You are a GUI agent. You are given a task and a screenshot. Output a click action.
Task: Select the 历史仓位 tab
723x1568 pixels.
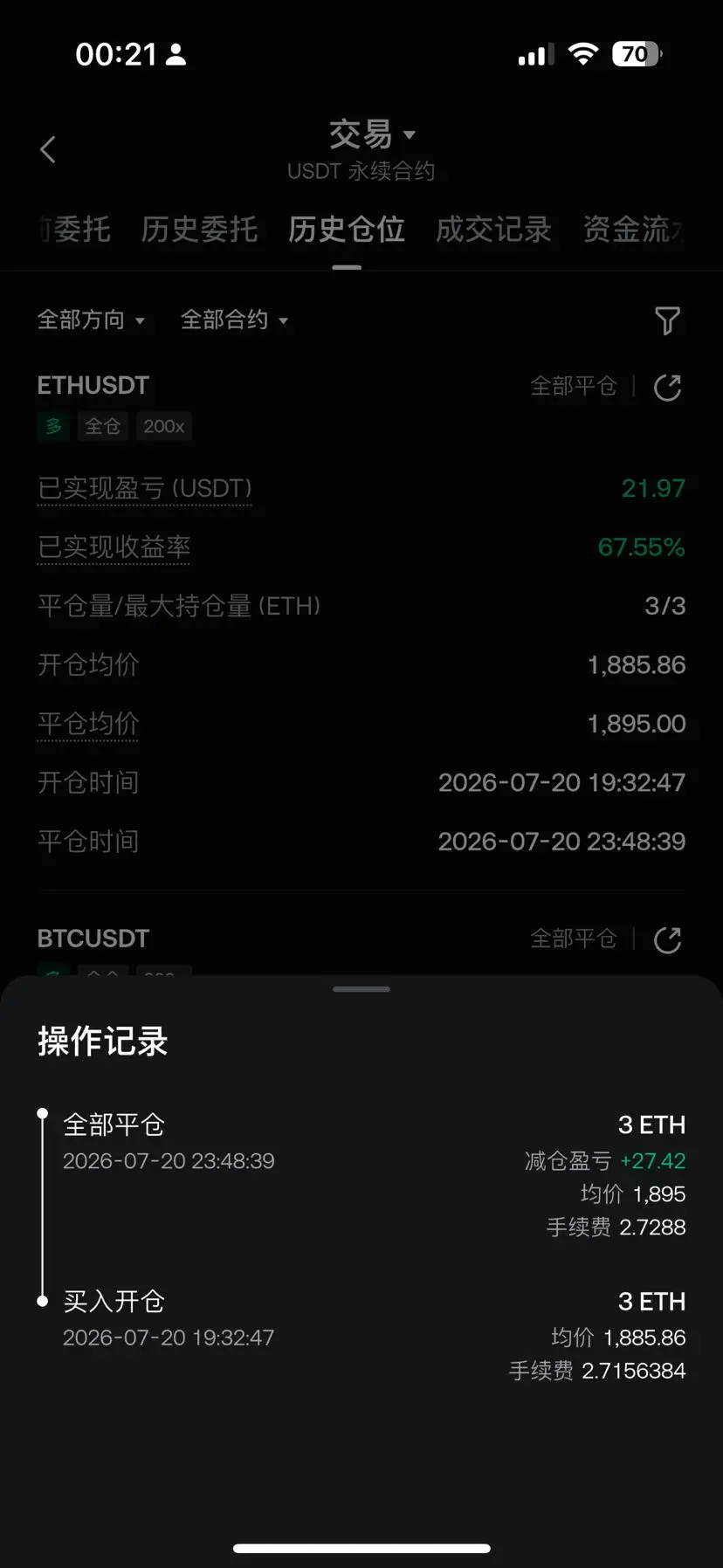click(347, 230)
